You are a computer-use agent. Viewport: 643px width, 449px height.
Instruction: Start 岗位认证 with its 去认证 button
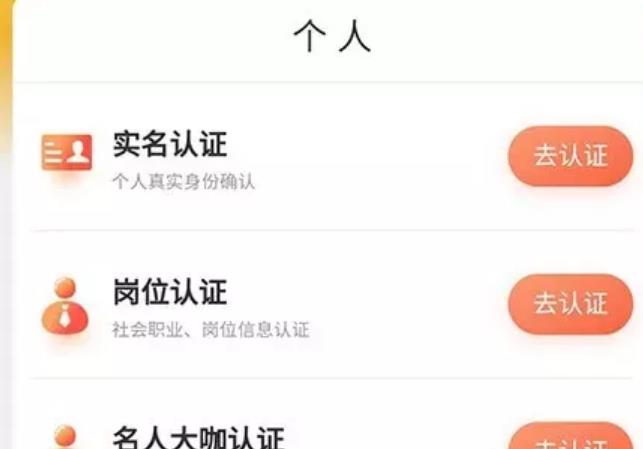570,303
